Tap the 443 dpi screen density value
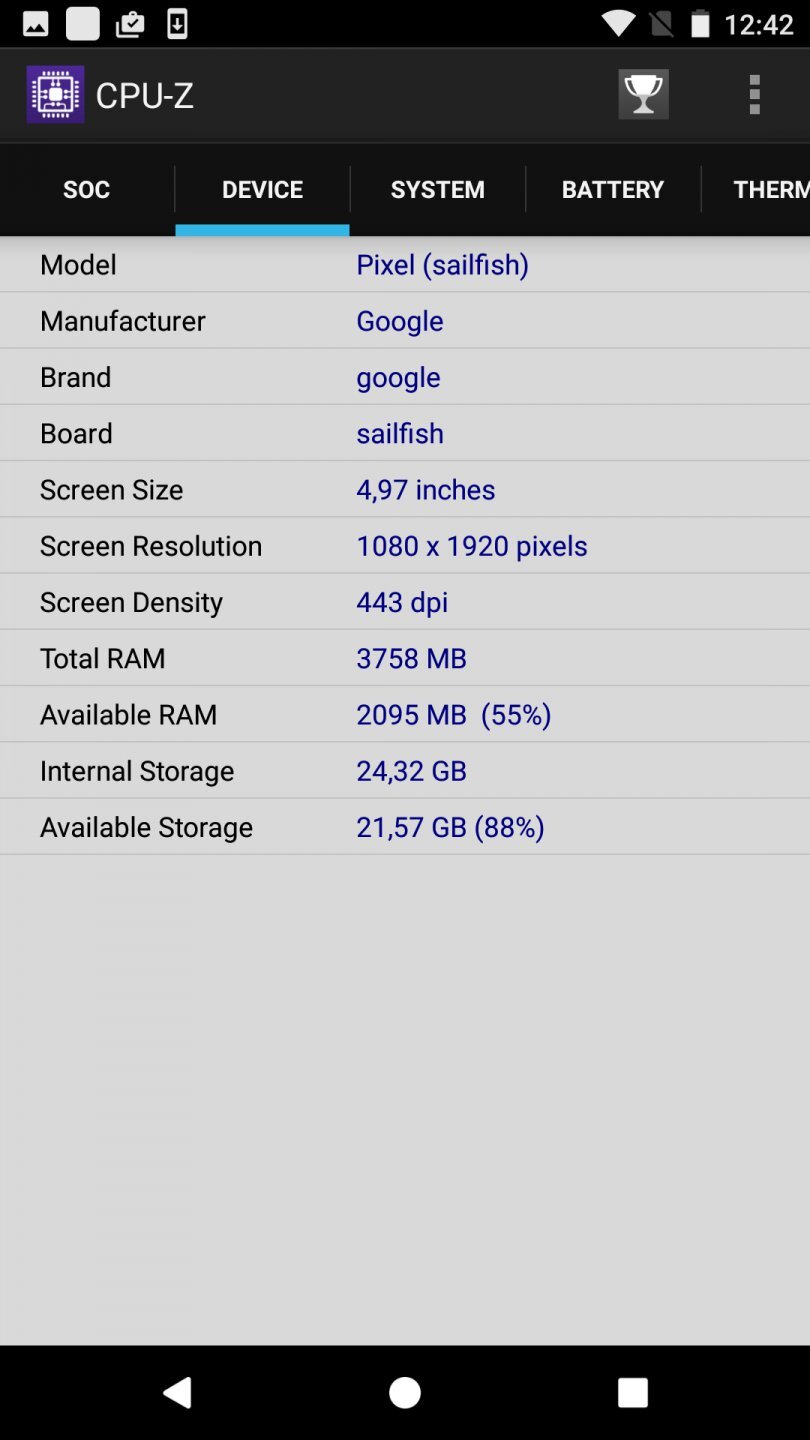 tap(402, 601)
